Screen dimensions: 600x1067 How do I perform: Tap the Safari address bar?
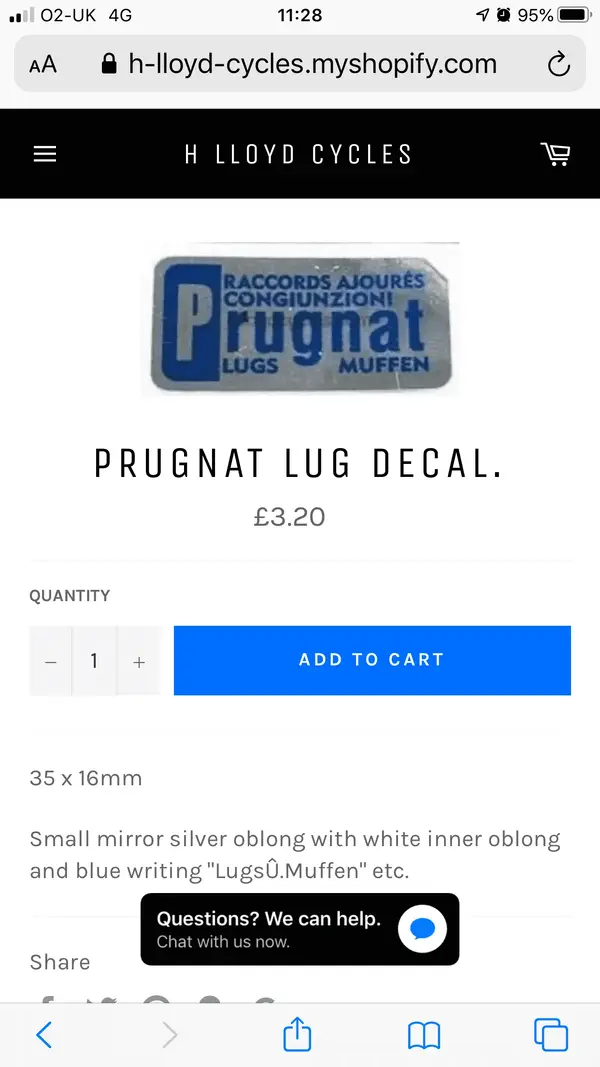300,65
